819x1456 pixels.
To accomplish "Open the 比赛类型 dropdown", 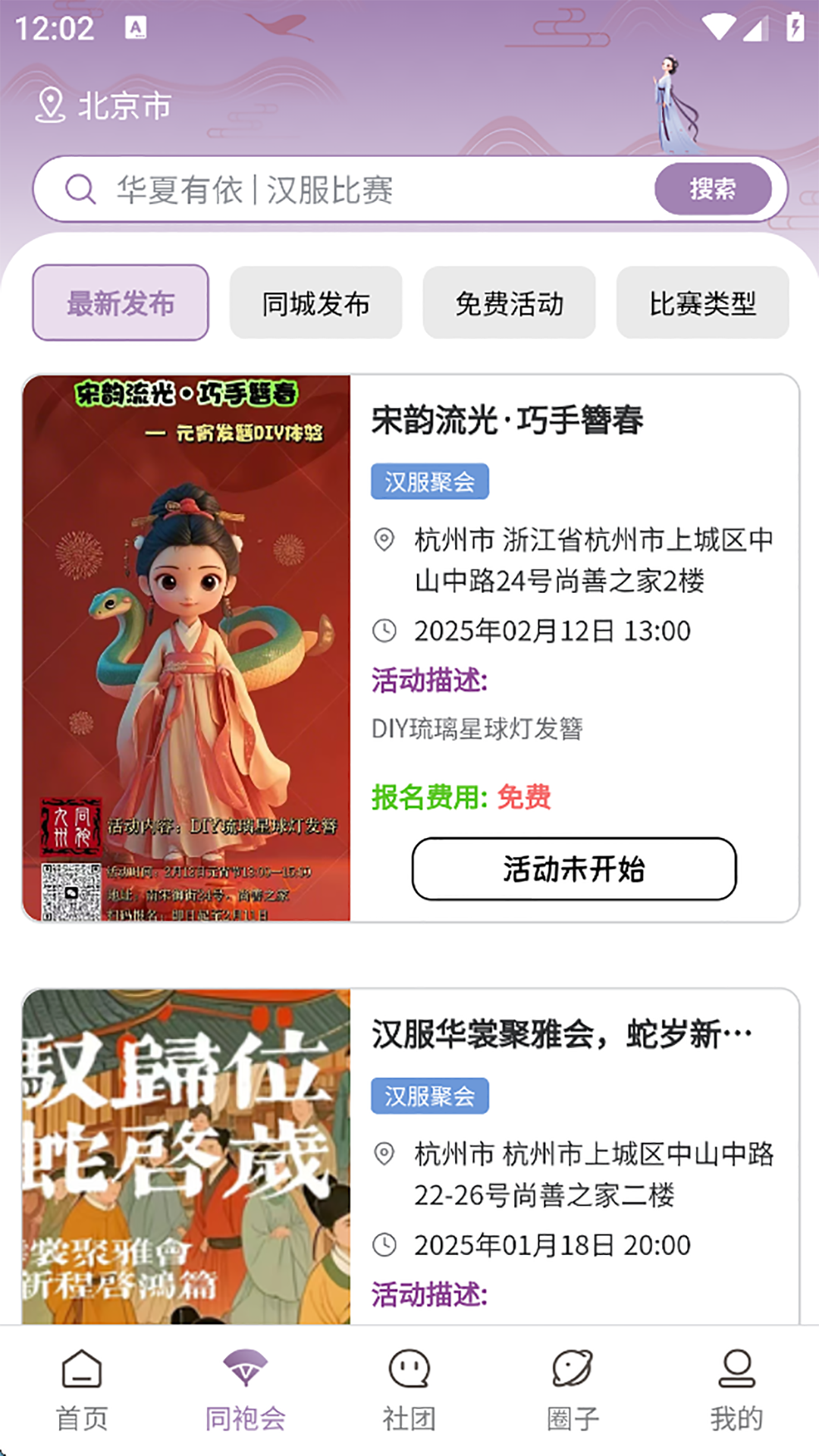I will [702, 302].
